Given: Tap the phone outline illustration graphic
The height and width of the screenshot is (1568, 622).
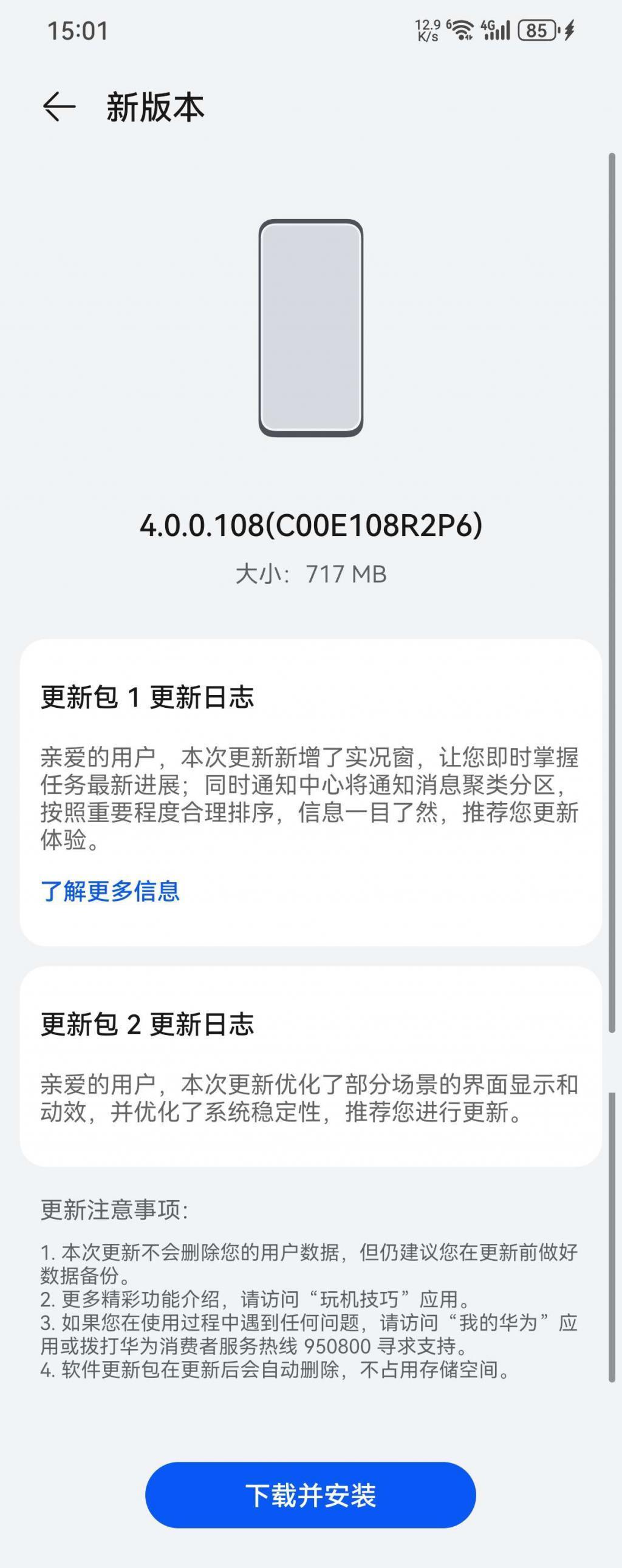Looking at the screenshot, I should point(310,328).
